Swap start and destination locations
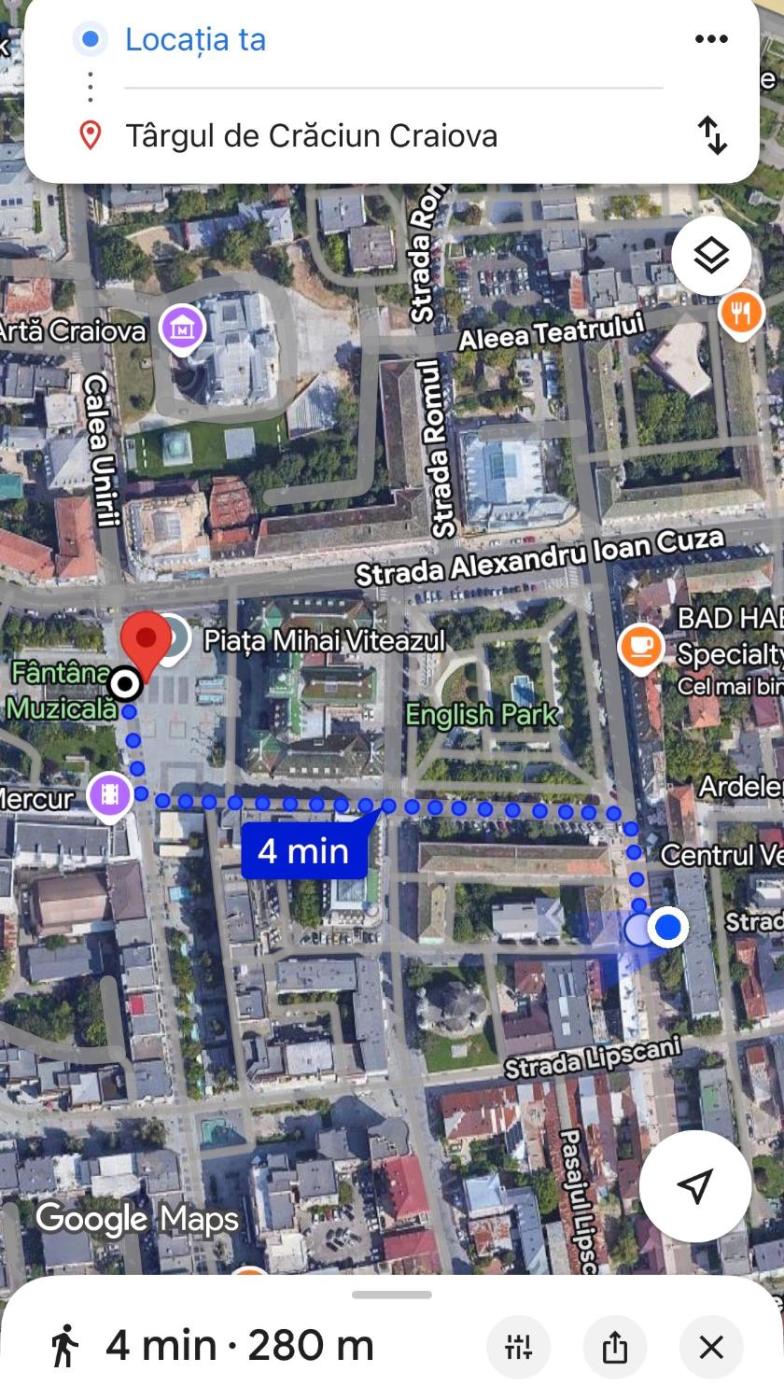The image size is (784, 1400). point(711,135)
